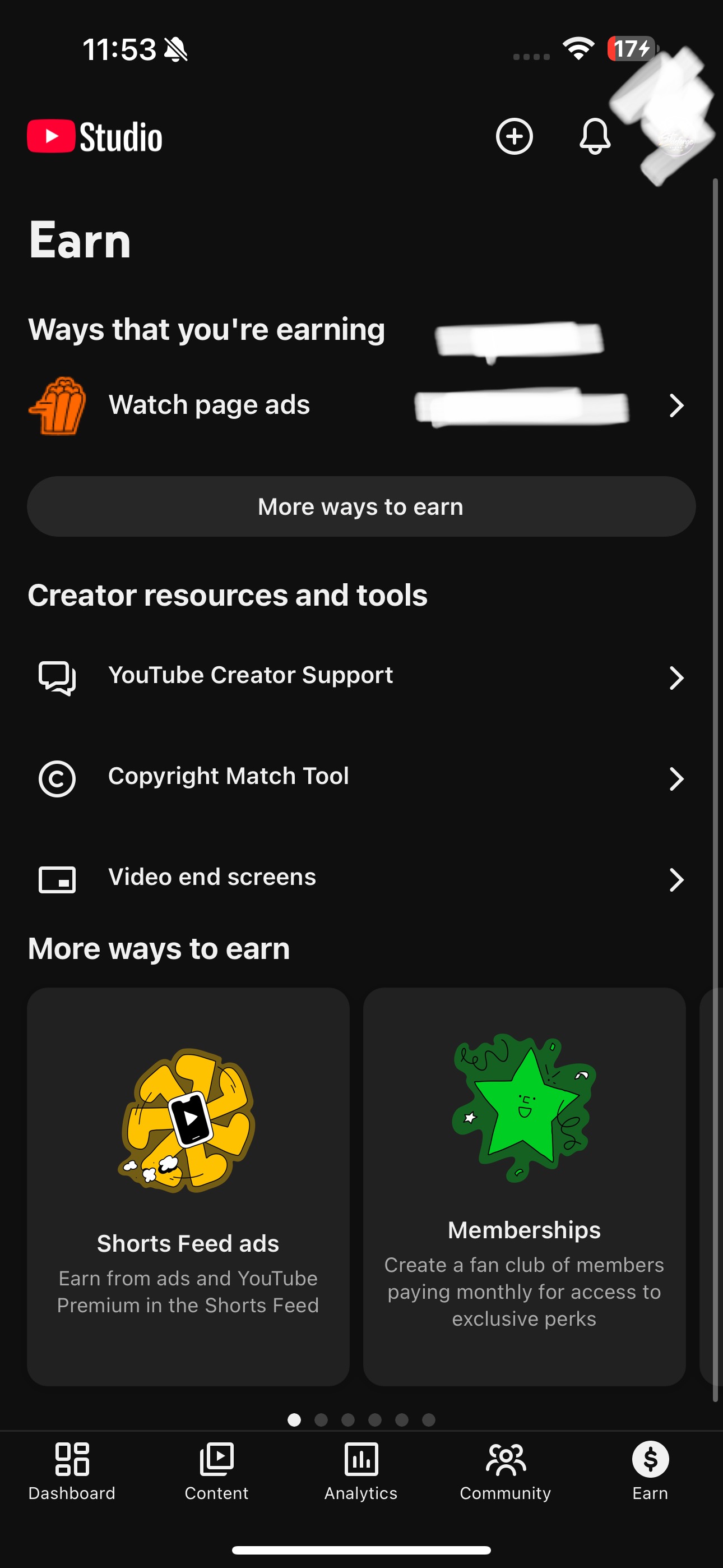
Task: Open the Shorts Feed ads card
Action: point(188,1186)
